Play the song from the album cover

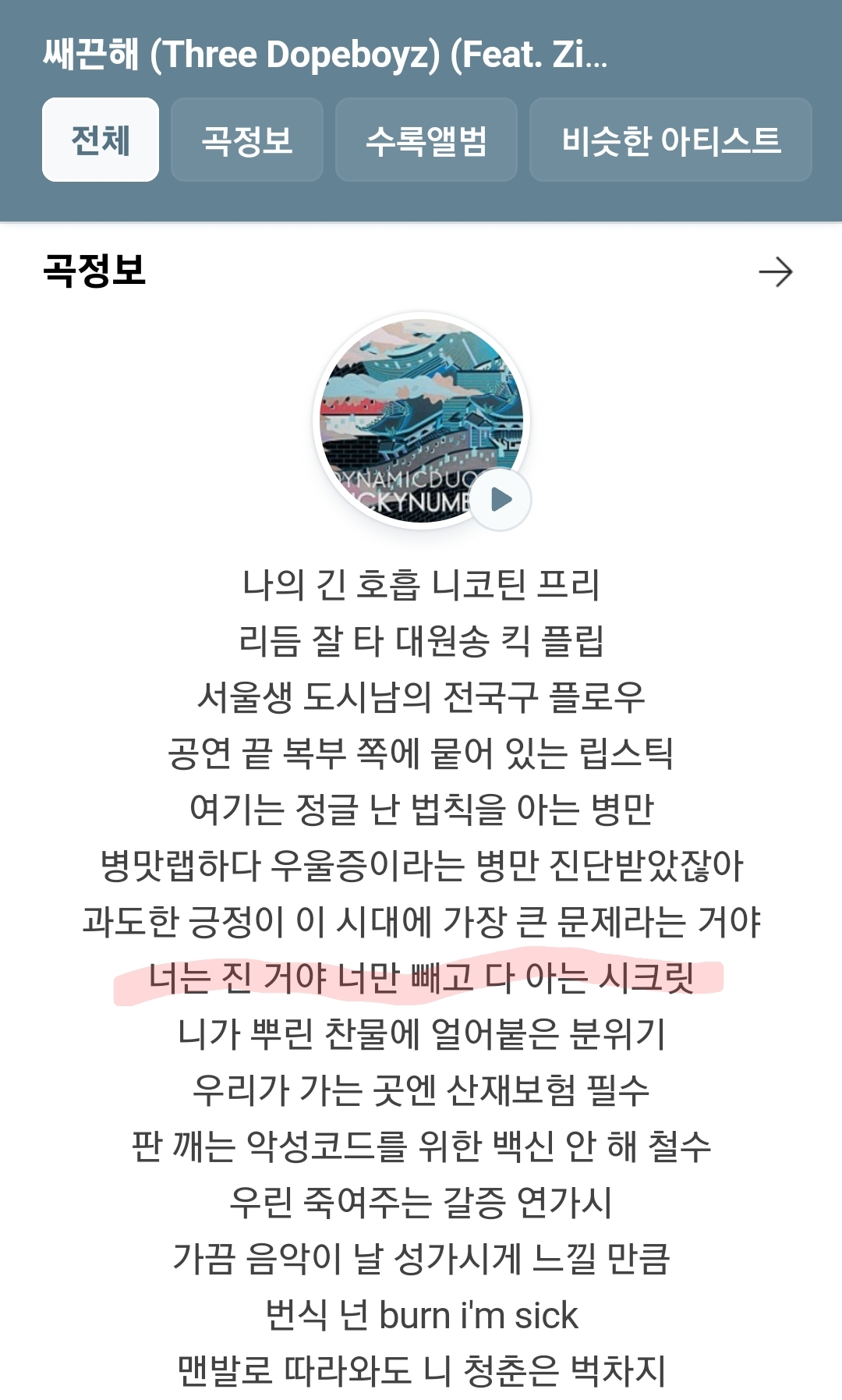coord(501,499)
